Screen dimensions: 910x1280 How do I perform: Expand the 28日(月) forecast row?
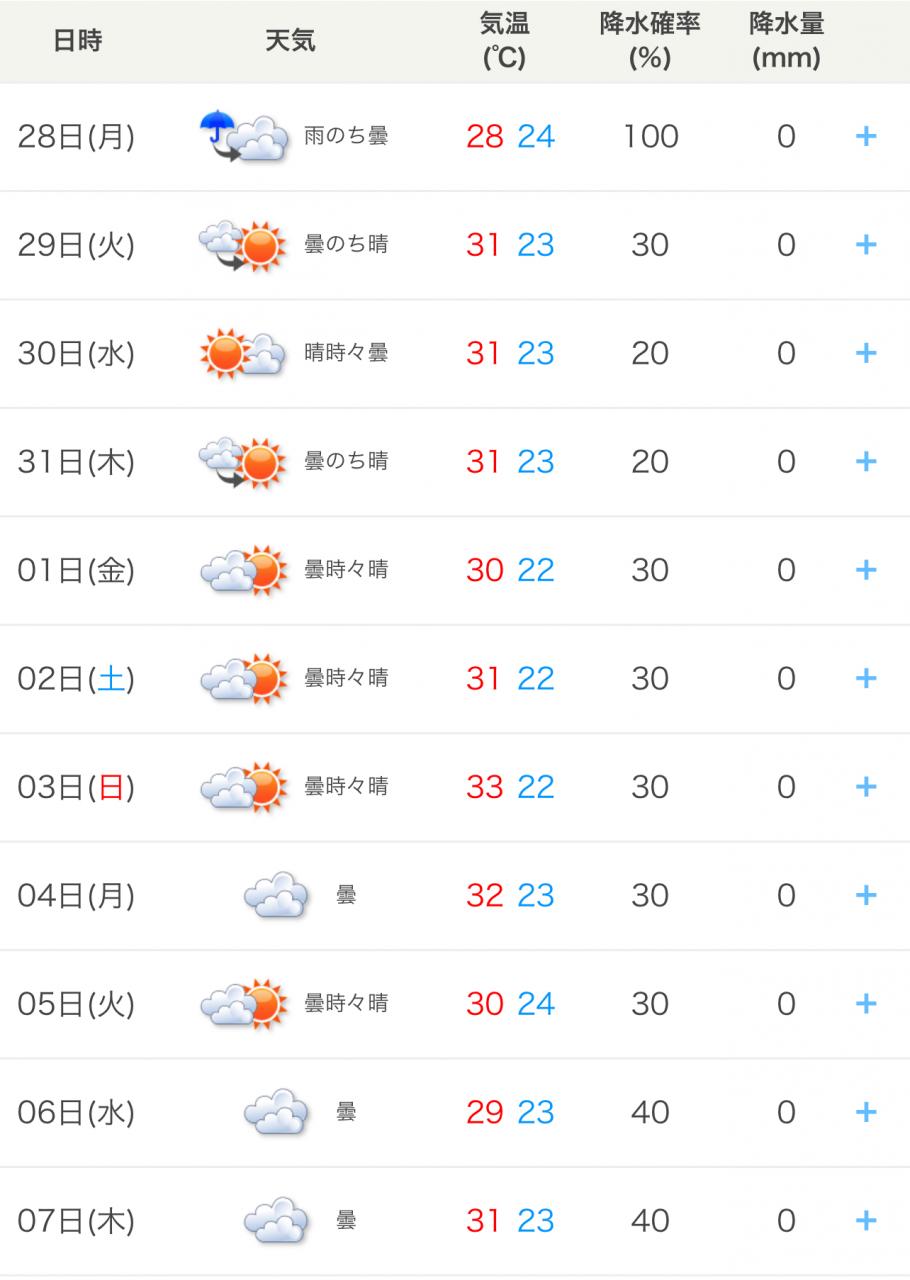pyautogui.click(x=866, y=136)
